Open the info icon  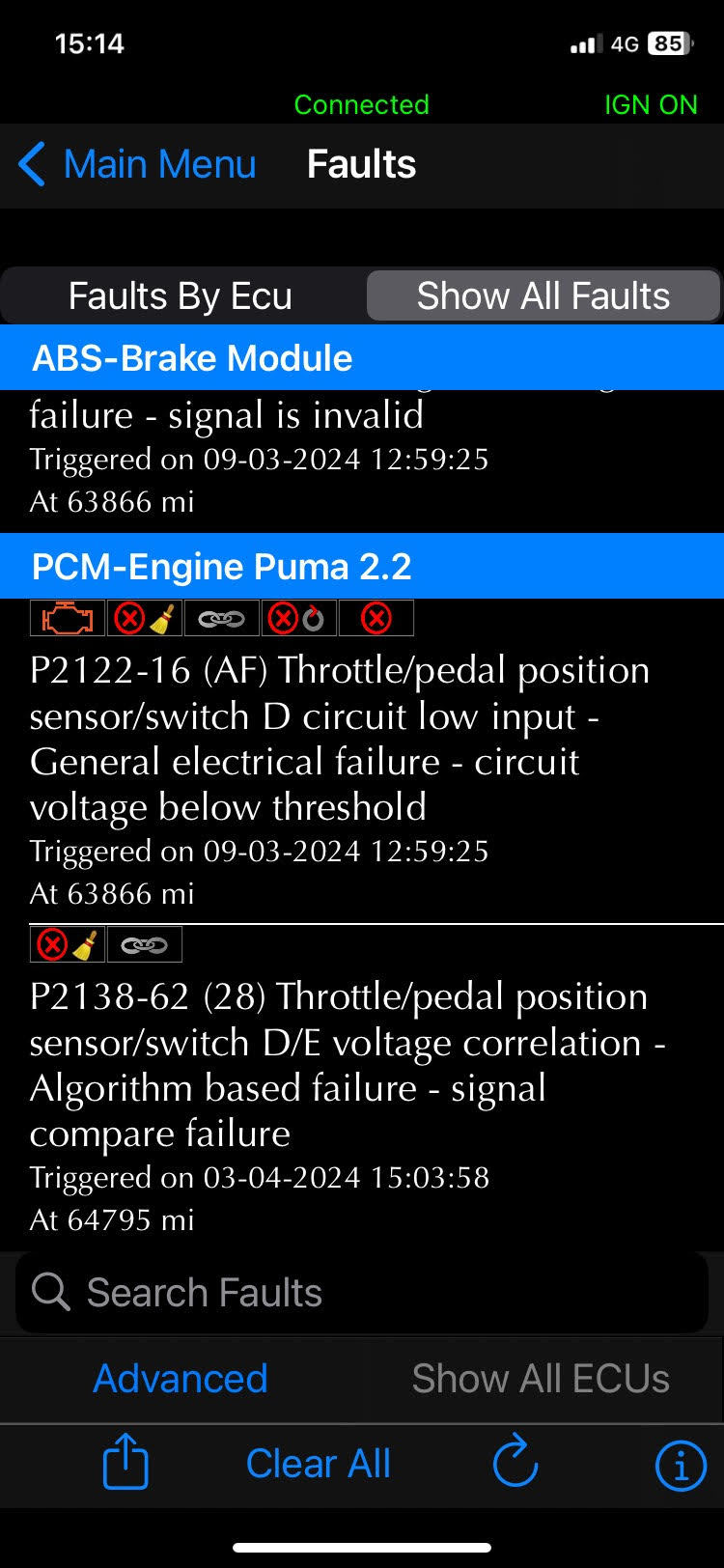[681, 1466]
